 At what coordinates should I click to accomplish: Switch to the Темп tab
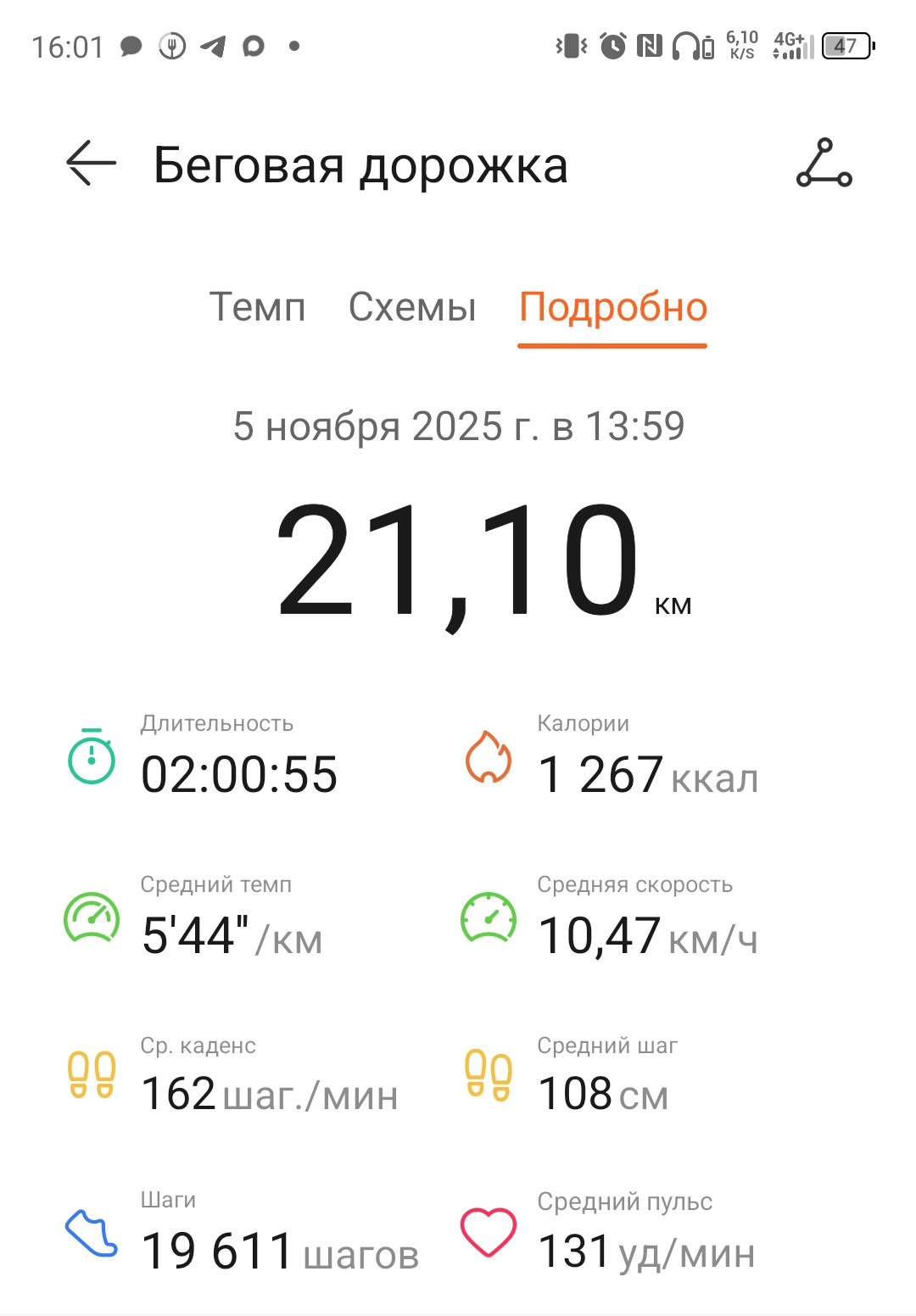click(x=257, y=307)
